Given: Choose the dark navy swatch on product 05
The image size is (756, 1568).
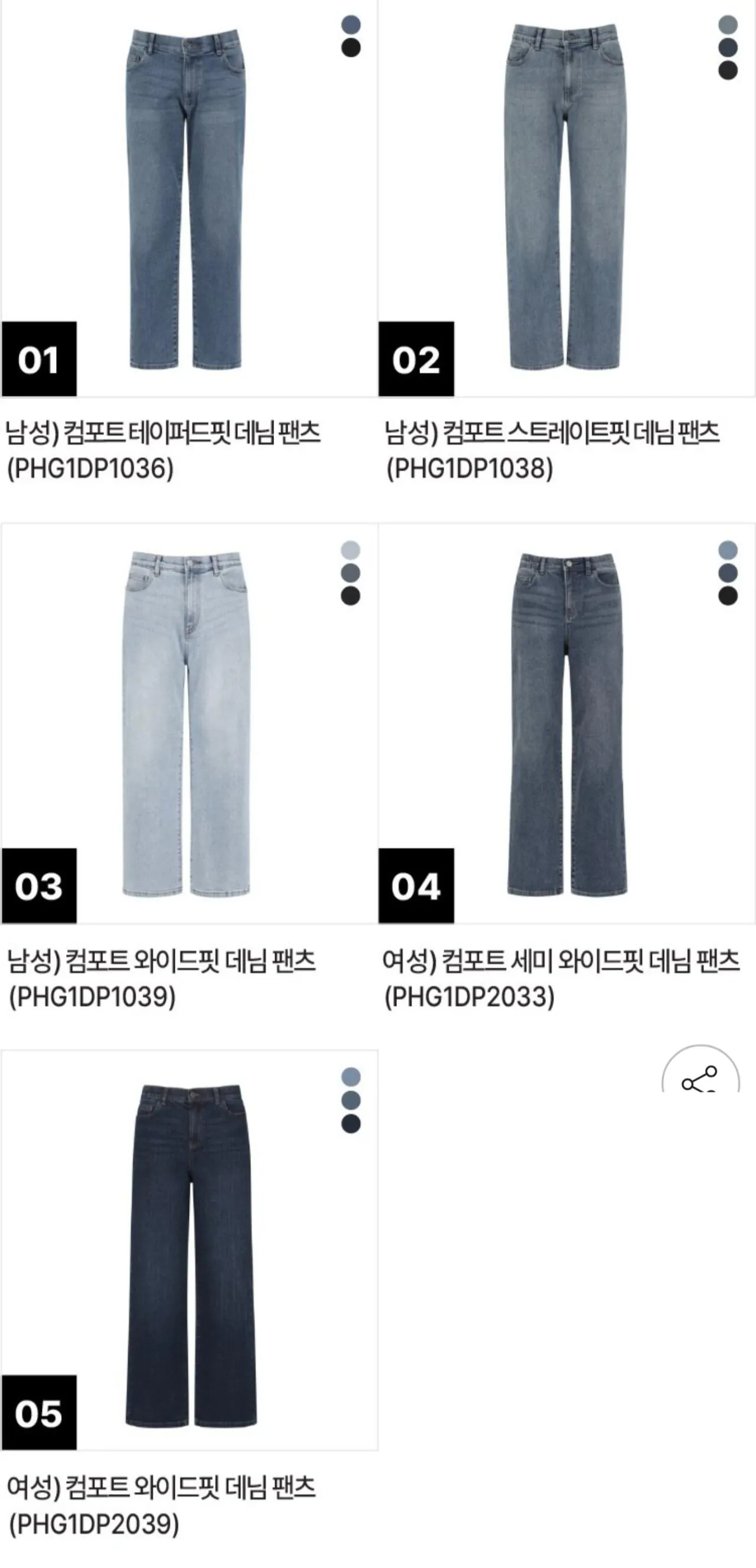Looking at the screenshot, I should pos(352,1123).
